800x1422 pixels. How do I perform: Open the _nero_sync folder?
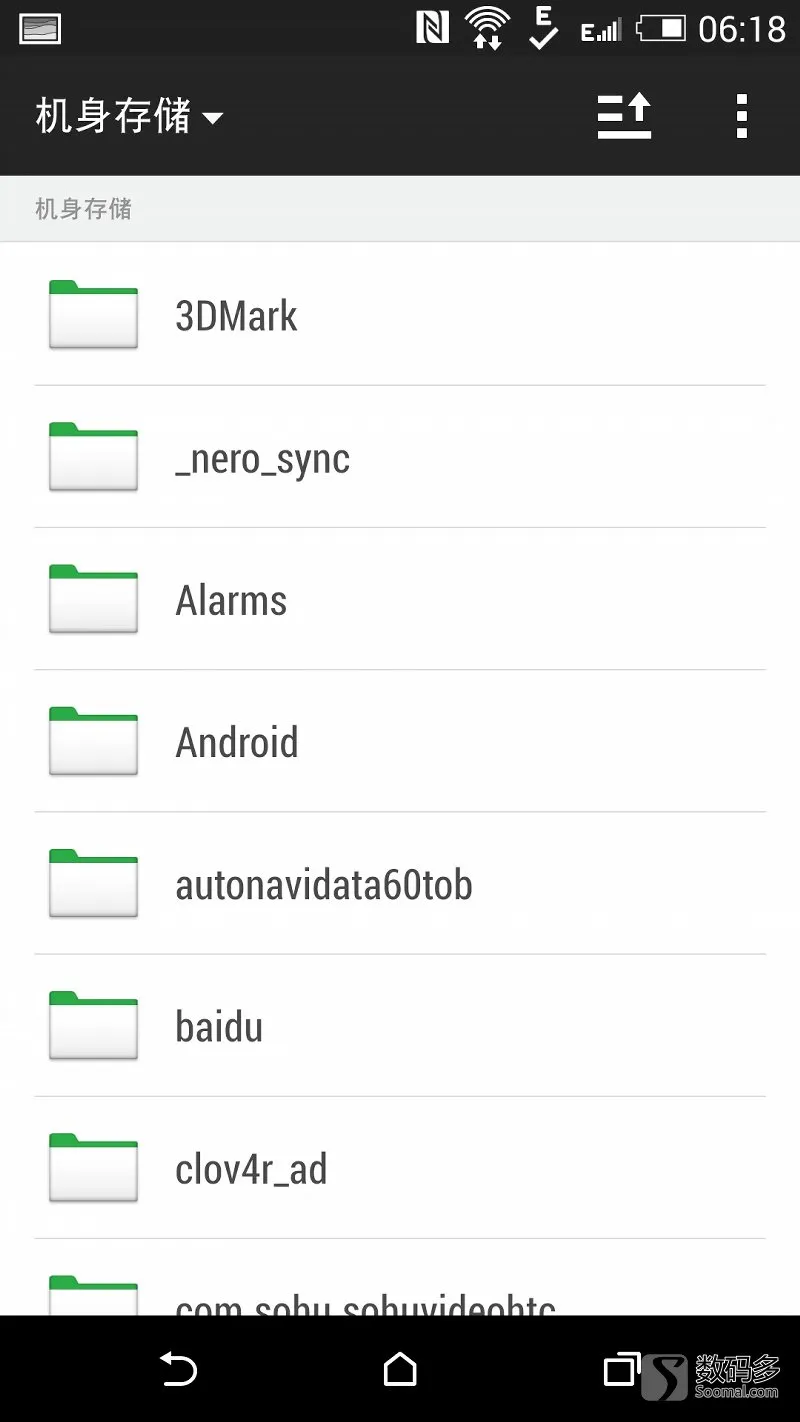tap(400, 457)
